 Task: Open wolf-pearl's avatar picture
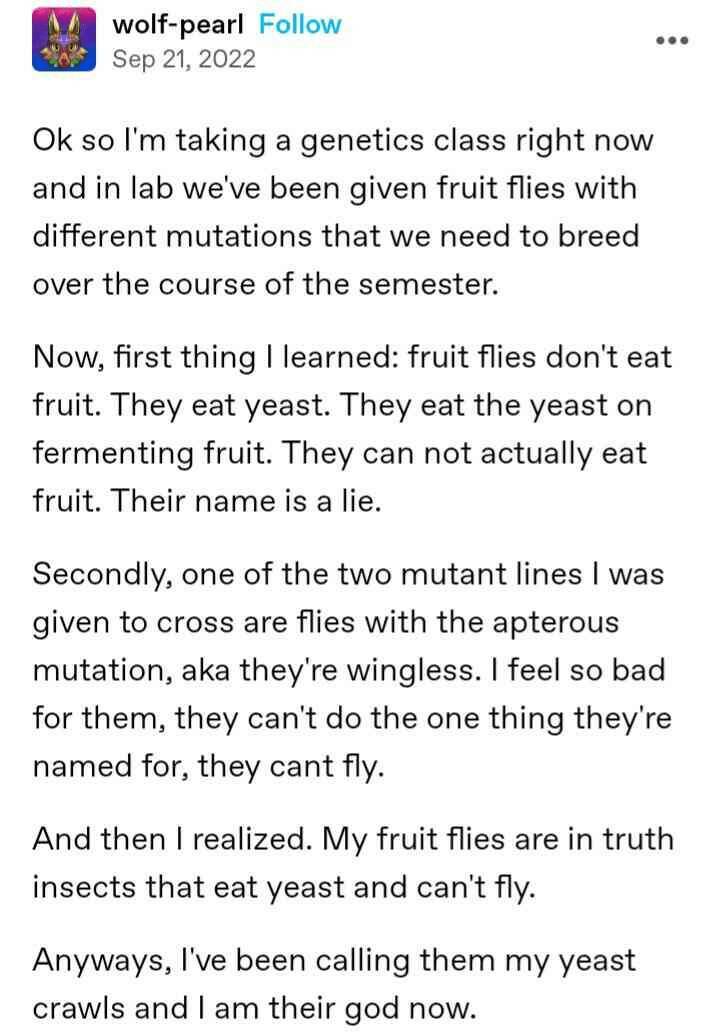(x=65, y=40)
